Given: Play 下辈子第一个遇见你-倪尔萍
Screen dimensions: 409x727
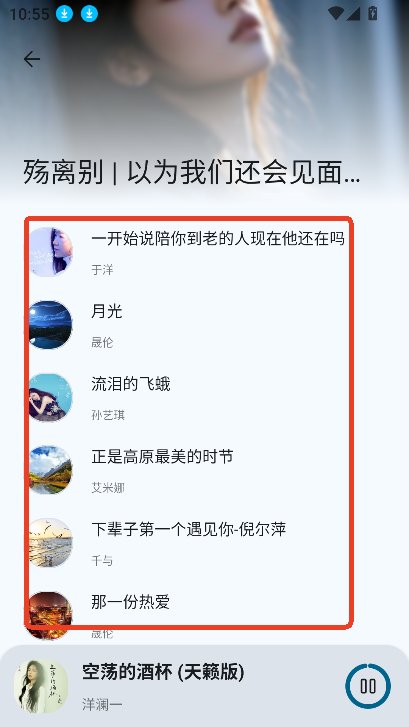Looking at the screenshot, I should tap(187, 543).
